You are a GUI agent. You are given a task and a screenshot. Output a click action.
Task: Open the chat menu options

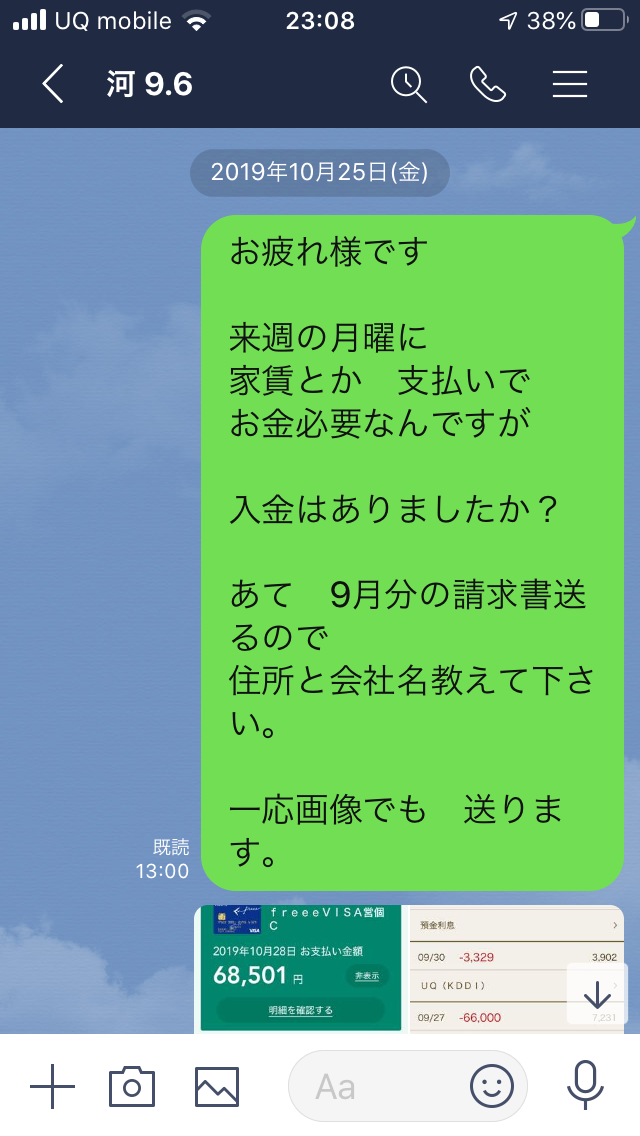[570, 84]
